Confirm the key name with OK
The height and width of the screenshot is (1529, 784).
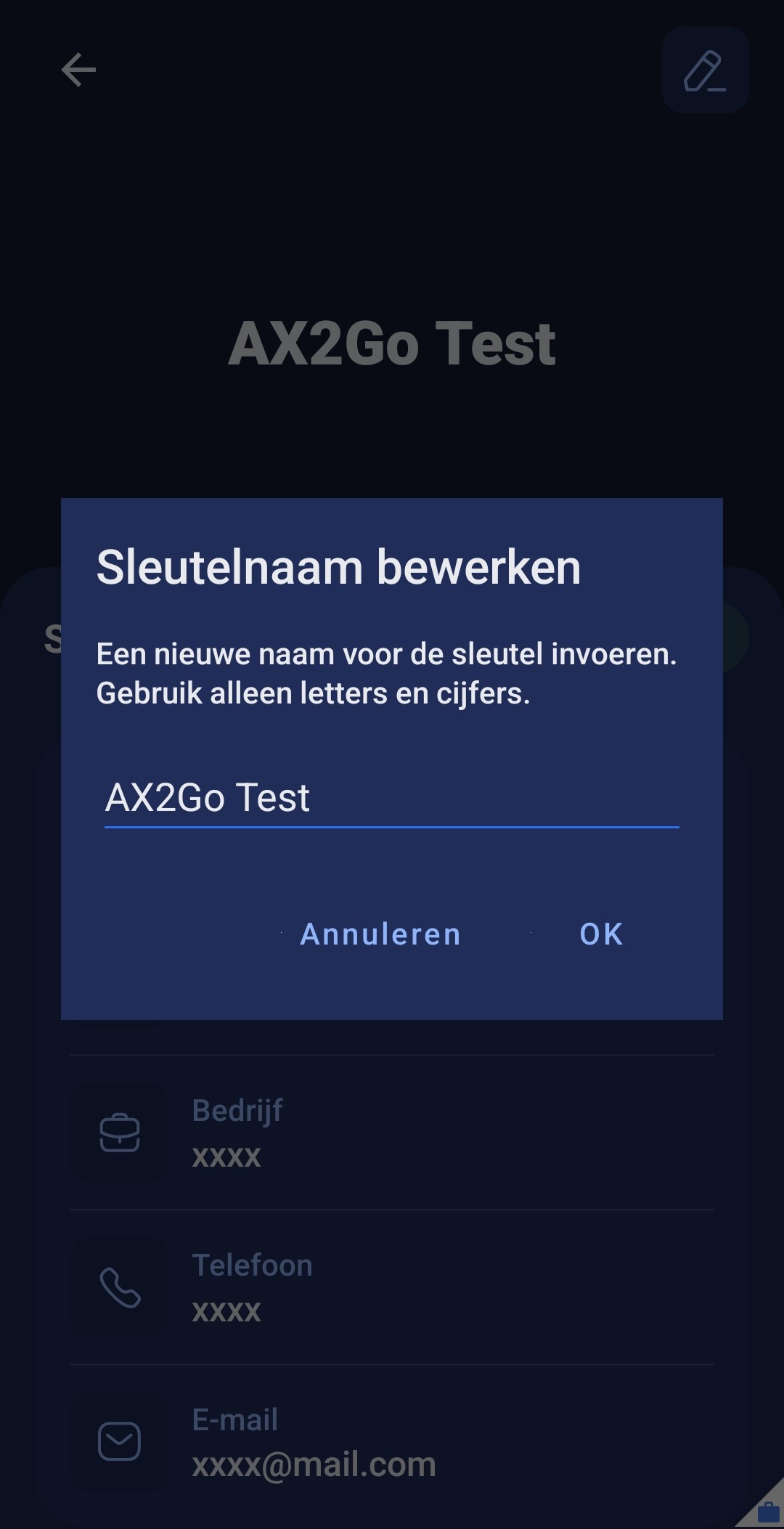pos(601,934)
